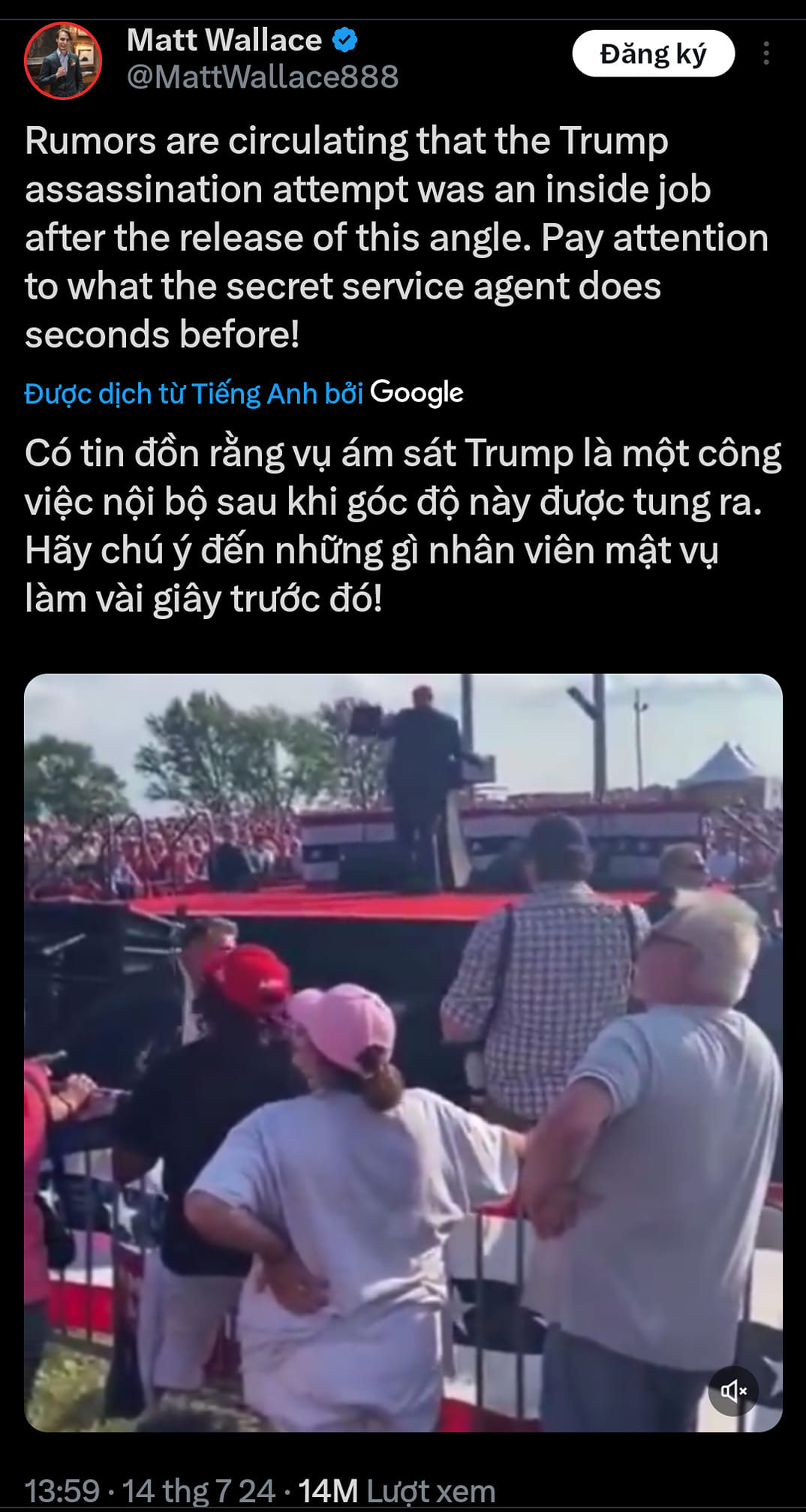Play the embedded rally video

pos(403,1052)
